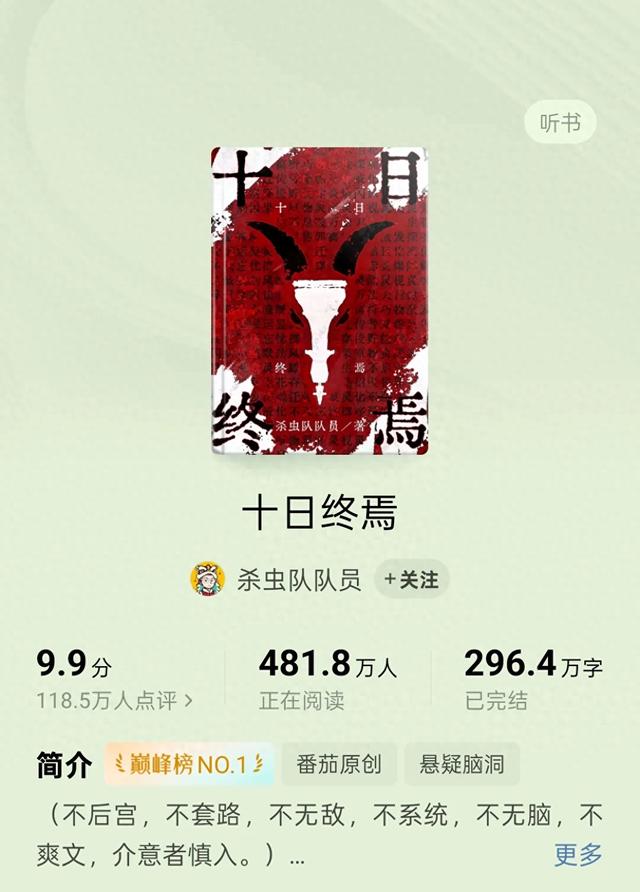
Task: Open the 十日终焉 book cover
Action: 319,300
